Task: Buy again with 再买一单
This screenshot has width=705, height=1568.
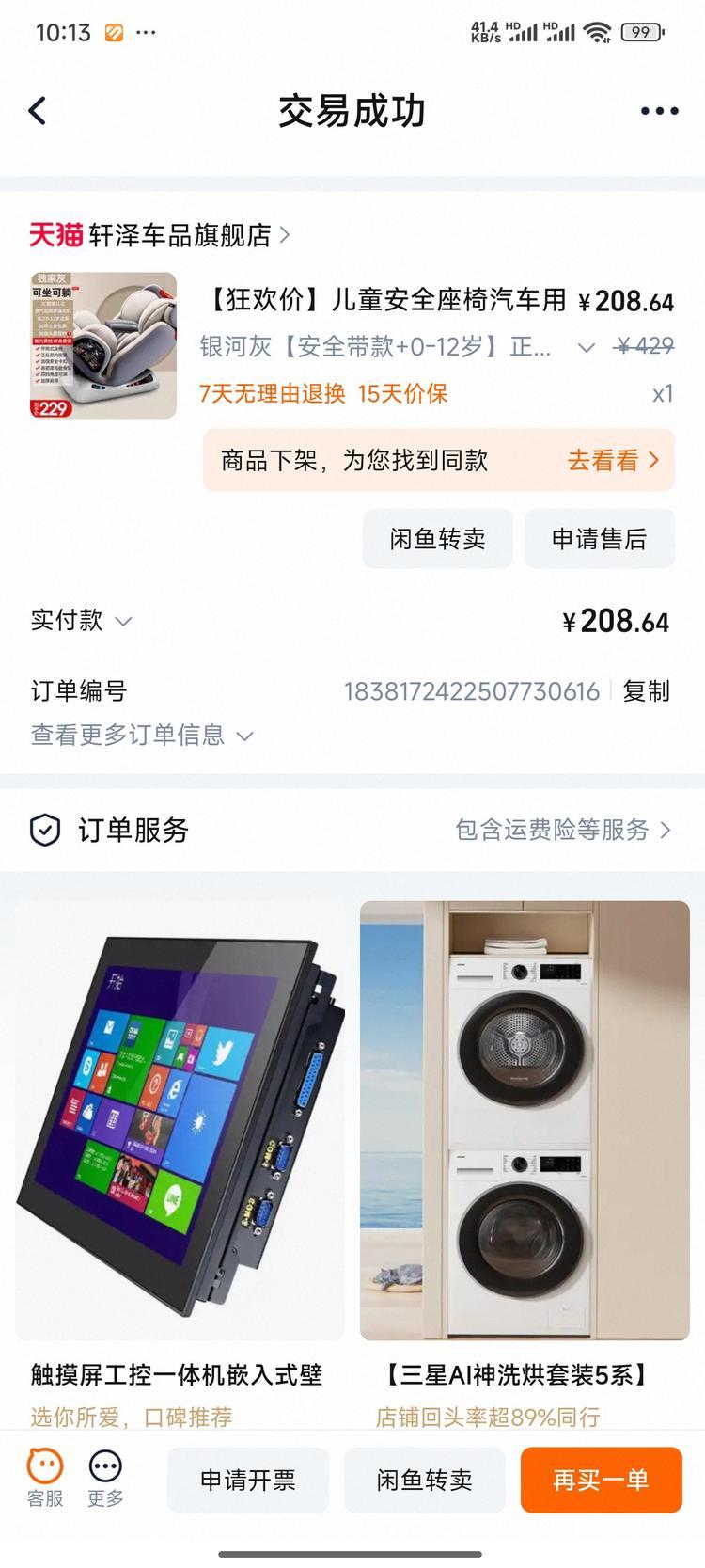Action: pyautogui.click(x=601, y=1480)
